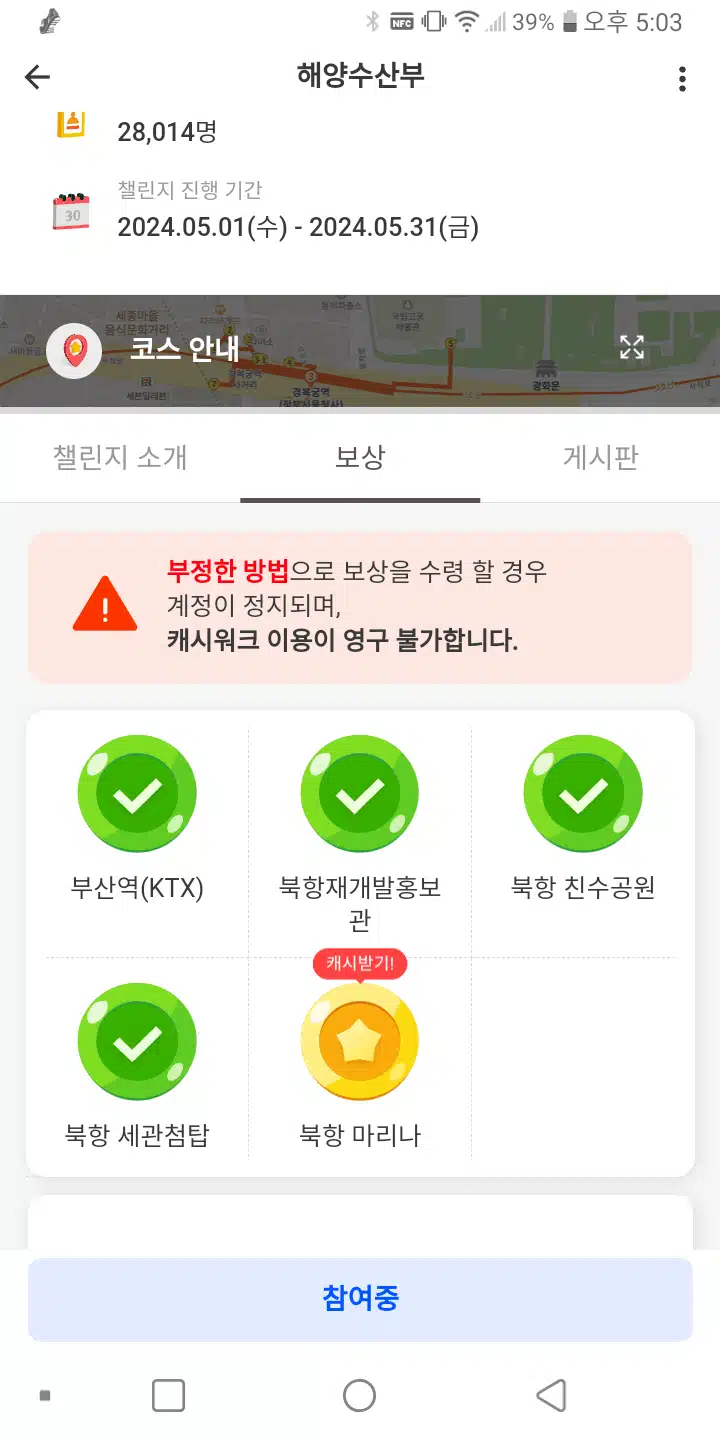Select the 보상 tab
Image resolution: width=720 pixels, height=1440 pixels.
360,458
